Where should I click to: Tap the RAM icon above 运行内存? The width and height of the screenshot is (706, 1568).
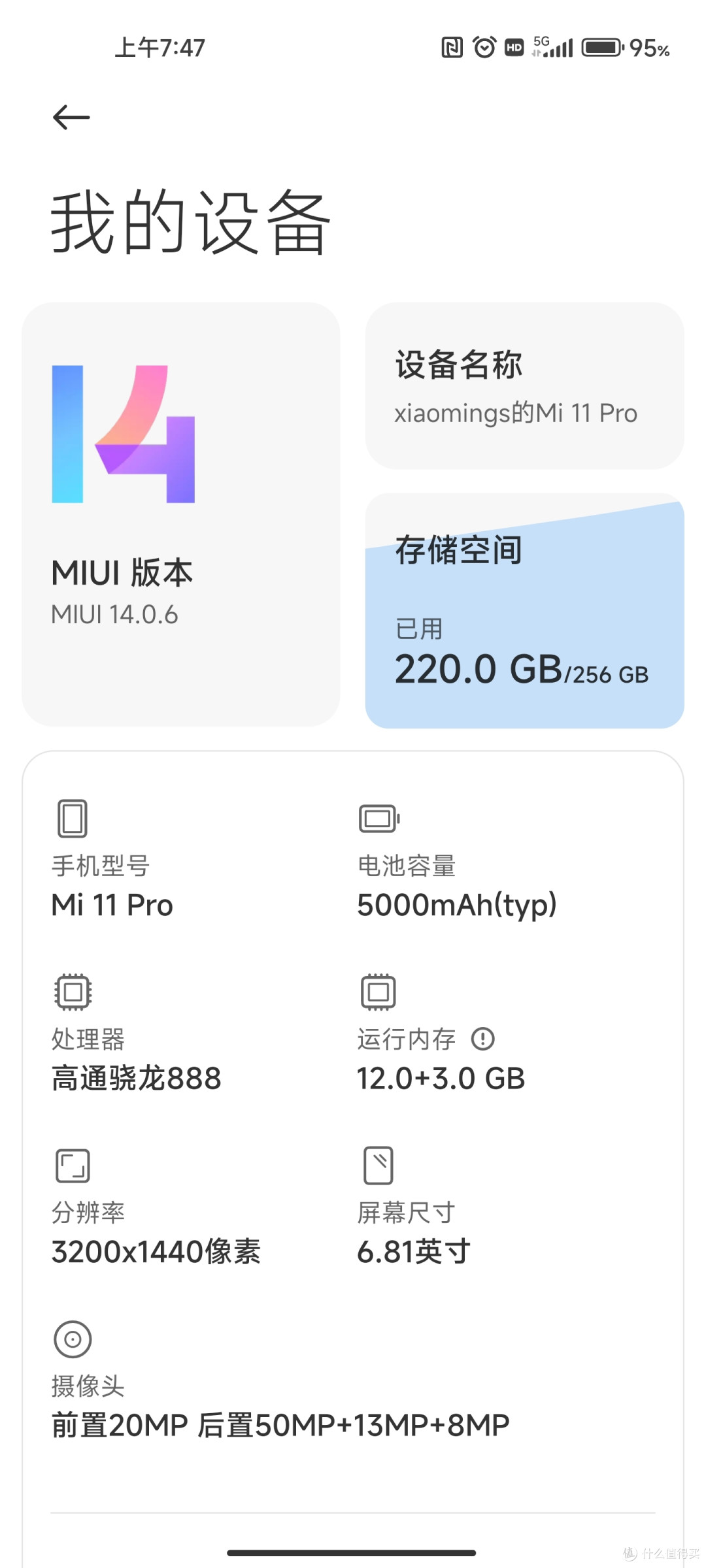tap(378, 991)
